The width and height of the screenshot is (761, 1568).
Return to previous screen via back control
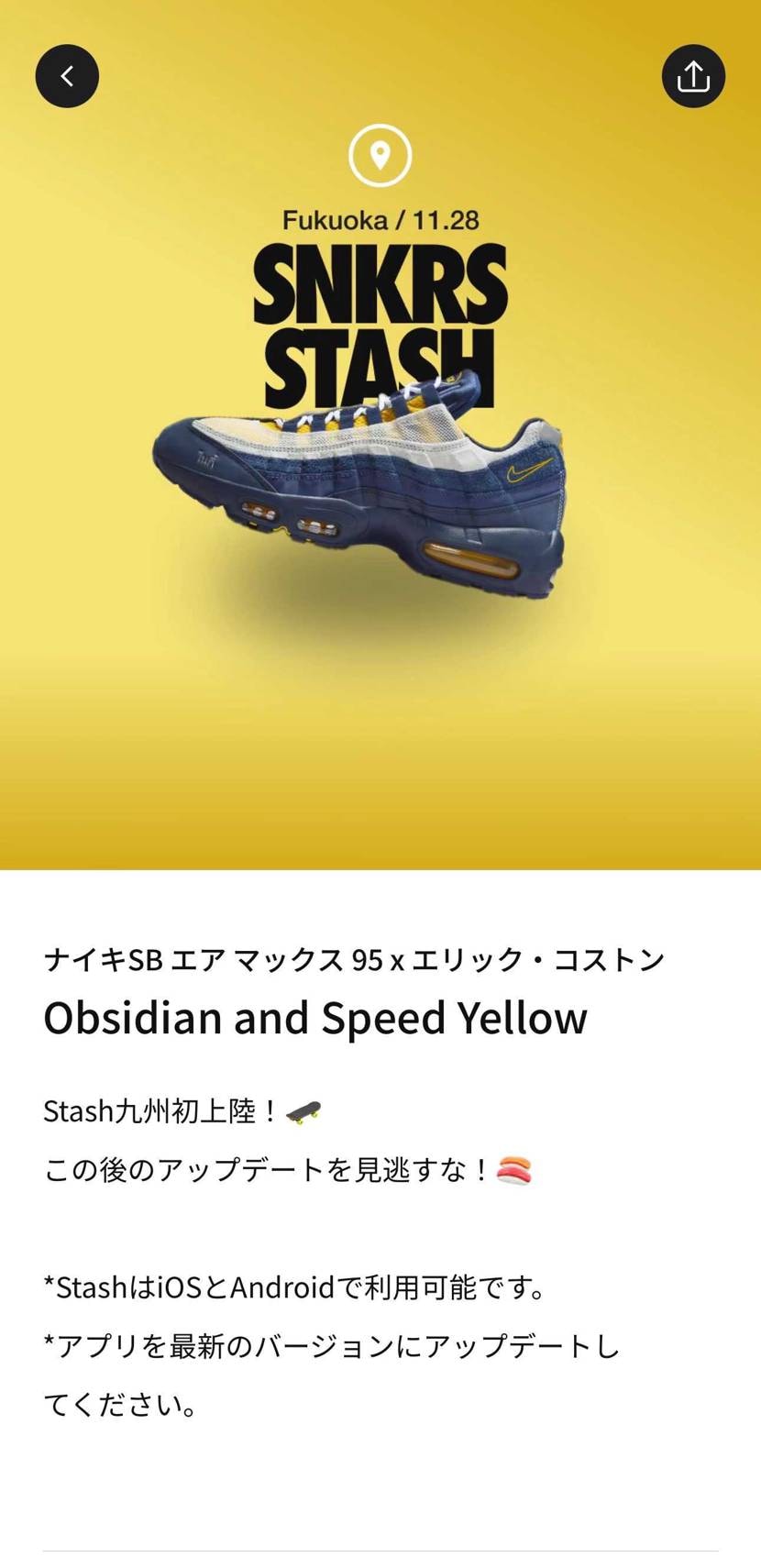click(x=66, y=75)
